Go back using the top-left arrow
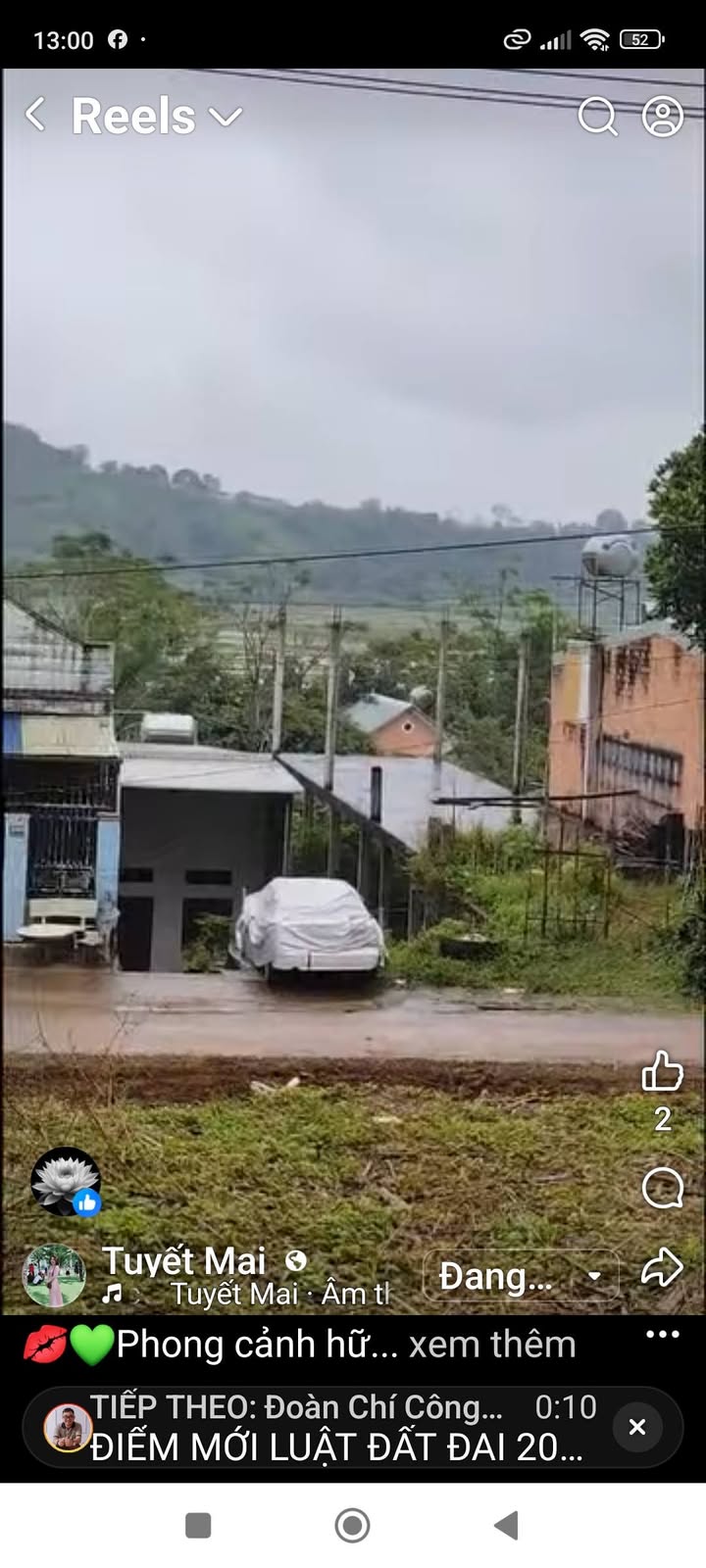Viewport: 706px width, 1568px height. tap(35, 115)
